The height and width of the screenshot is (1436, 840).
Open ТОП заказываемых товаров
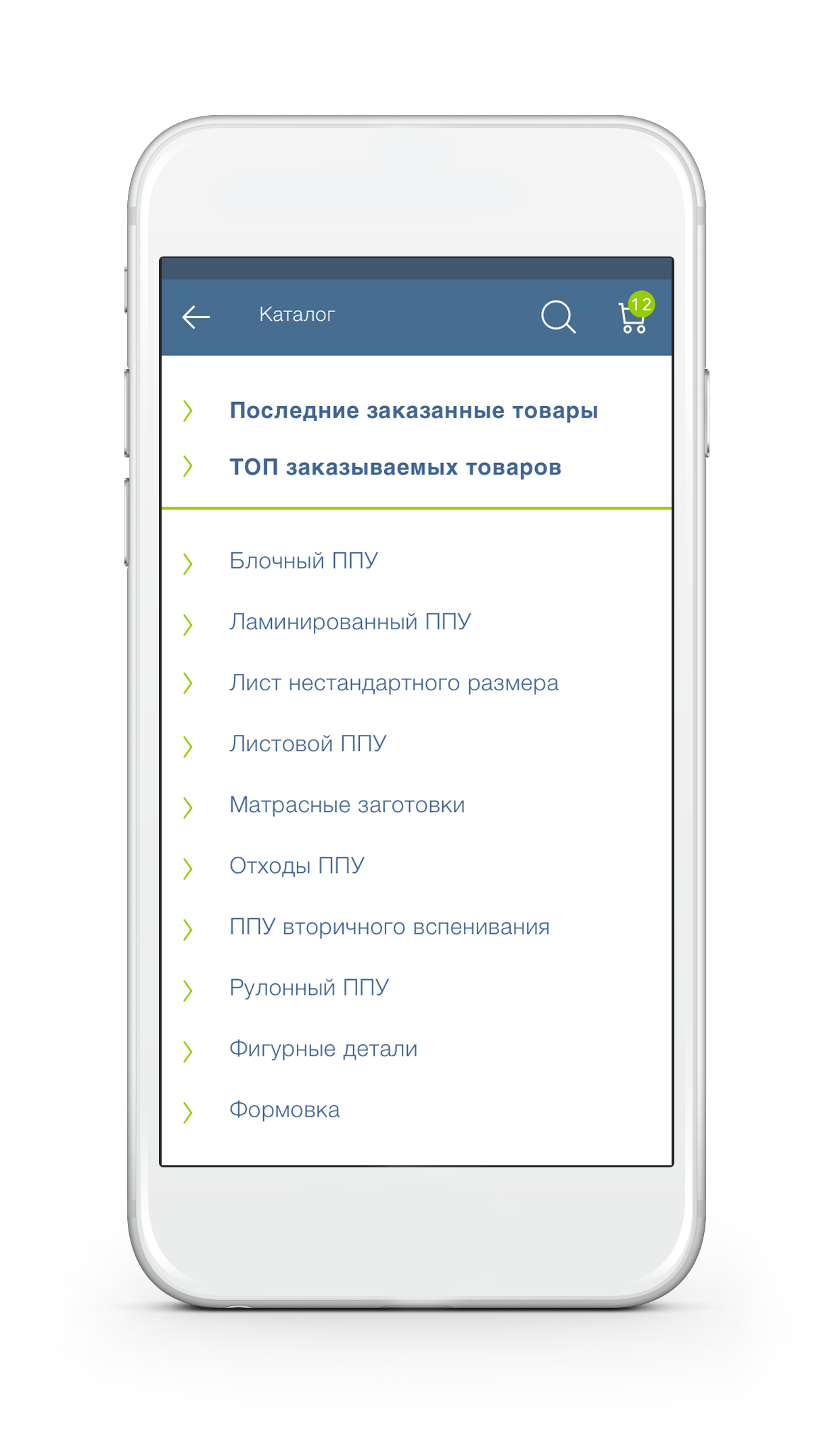pyautogui.click(x=395, y=468)
